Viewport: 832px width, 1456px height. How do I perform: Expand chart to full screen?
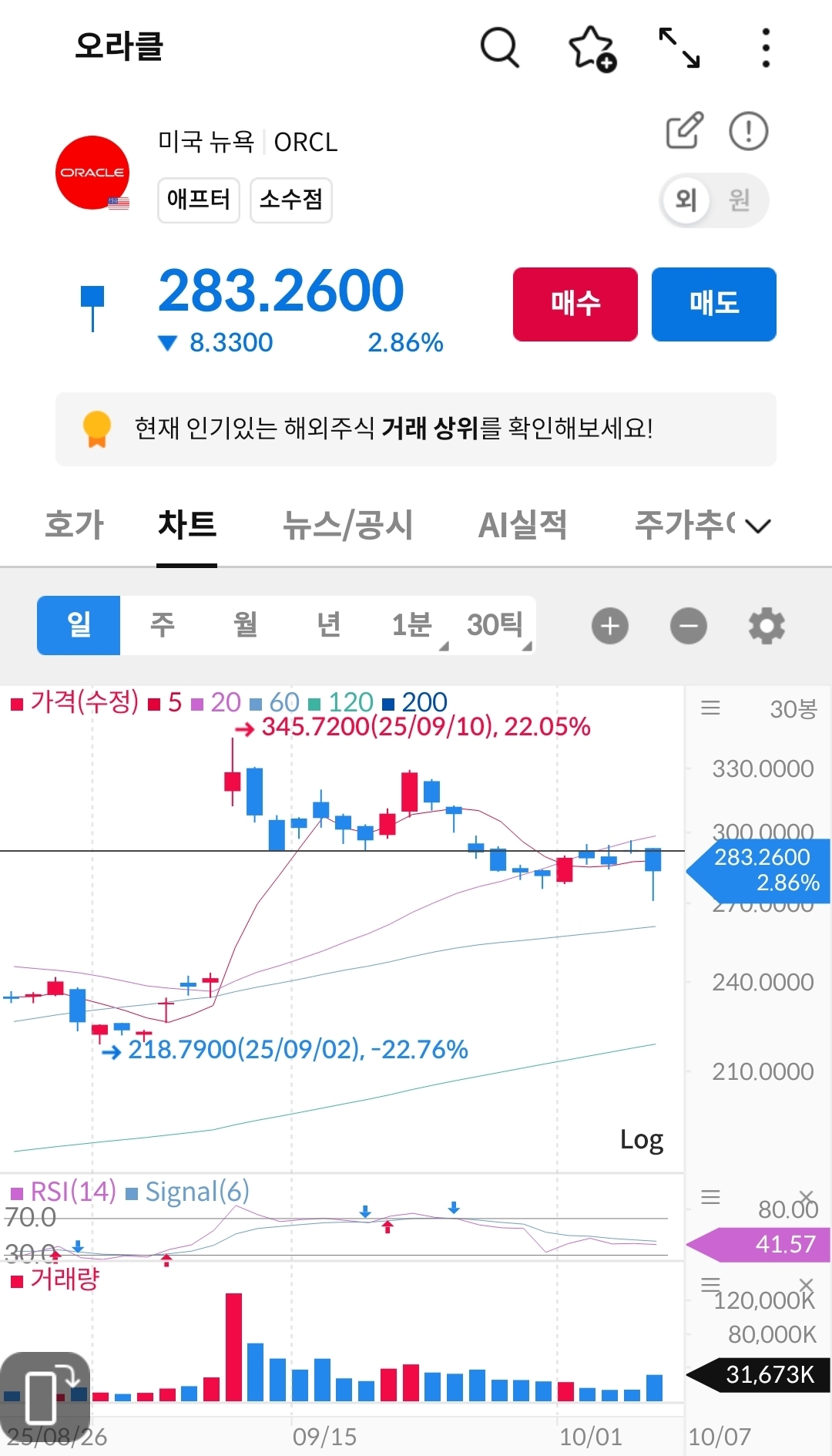tap(679, 48)
